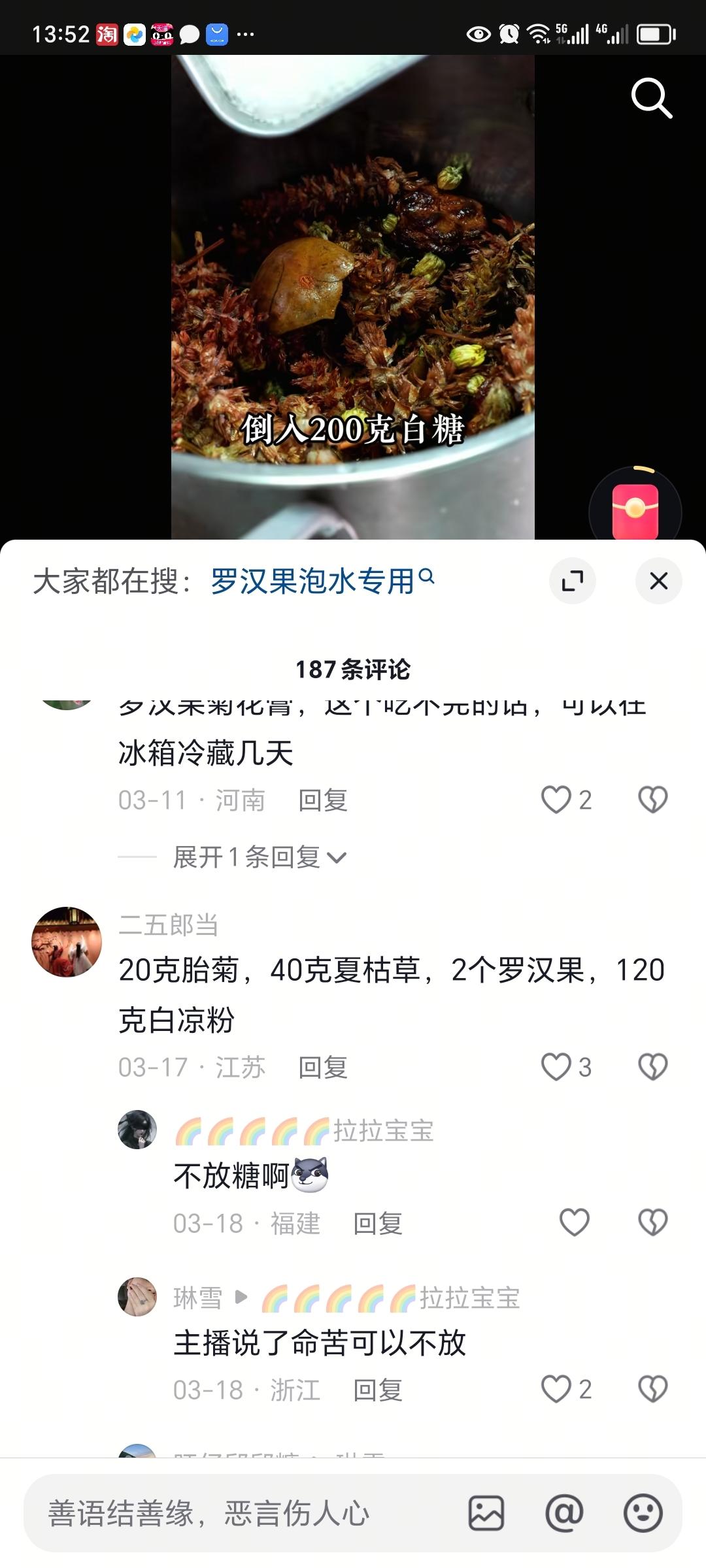Dislike 琳雪's reply from 浙江

(652, 1390)
